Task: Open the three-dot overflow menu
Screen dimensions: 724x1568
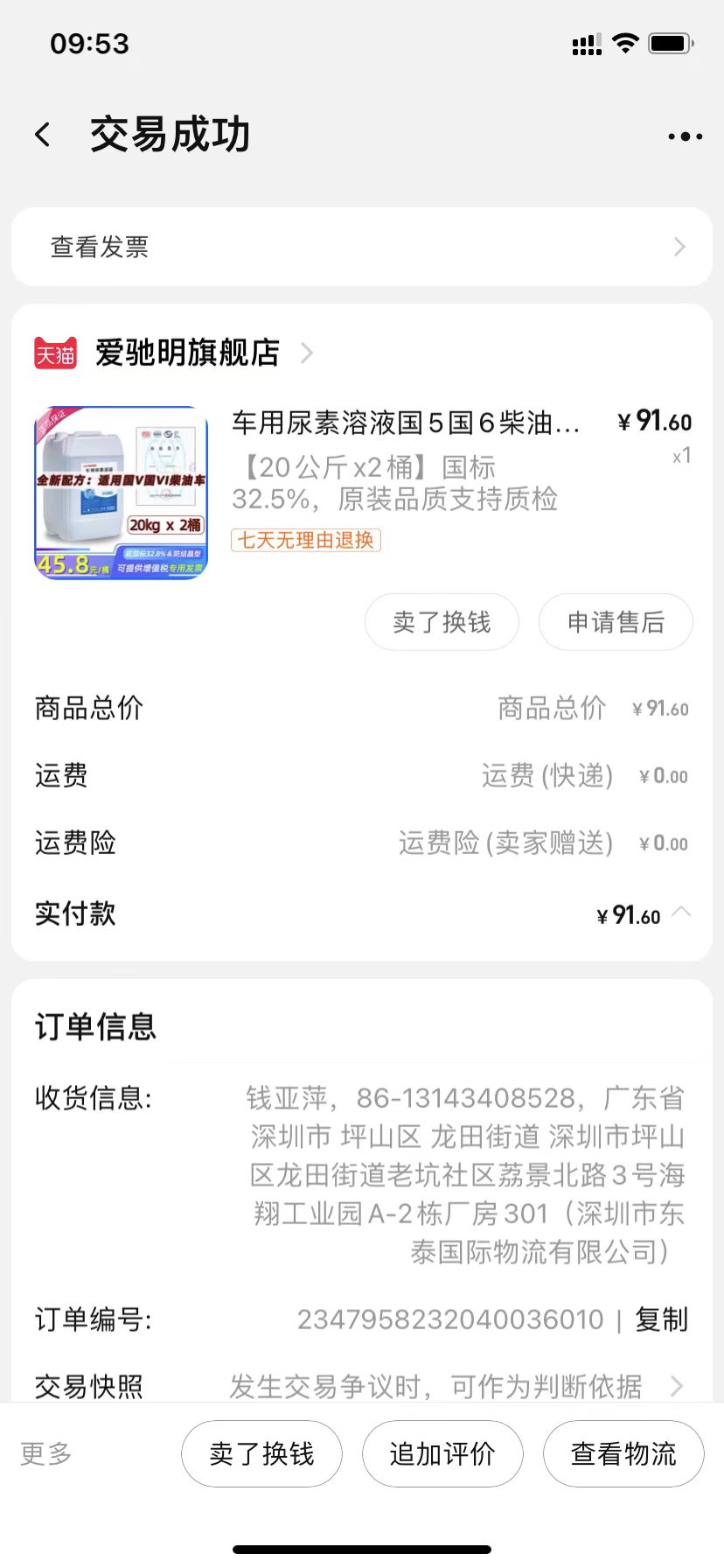Action: tap(685, 136)
